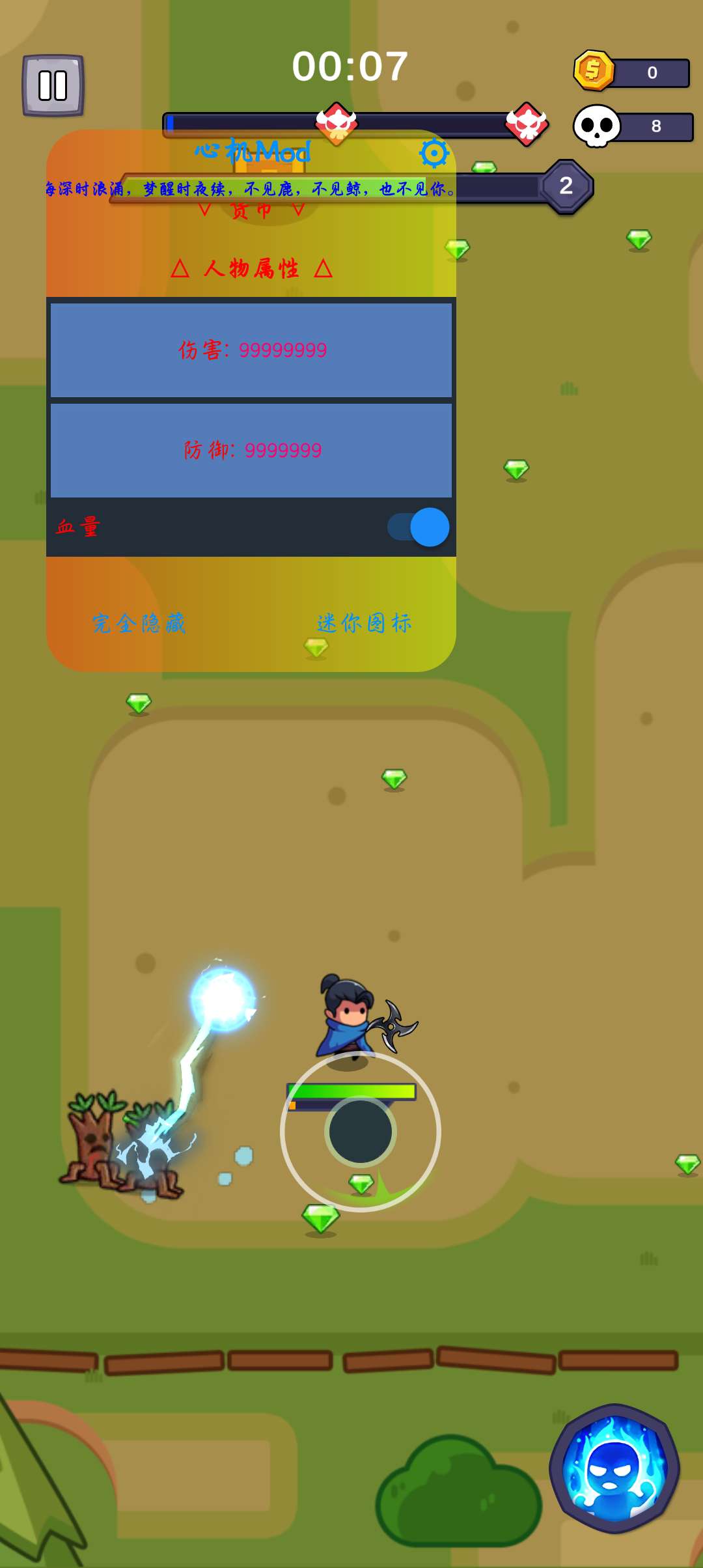Click the hexagonal level 2 badge
Image resolution: width=703 pixels, height=1568 pixels.
click(566, 186)
